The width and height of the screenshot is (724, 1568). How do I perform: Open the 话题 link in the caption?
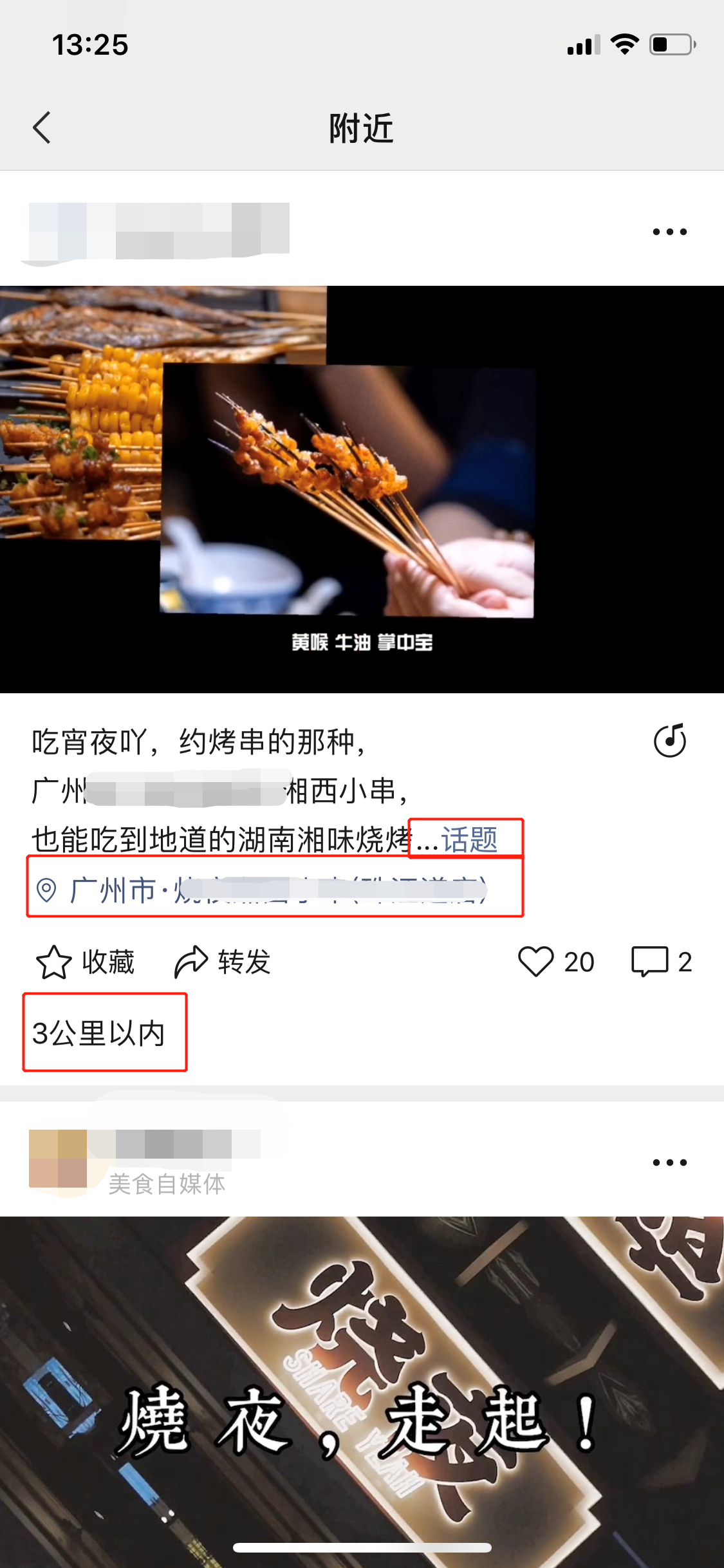pyautogui.click(x=469, y=839)
